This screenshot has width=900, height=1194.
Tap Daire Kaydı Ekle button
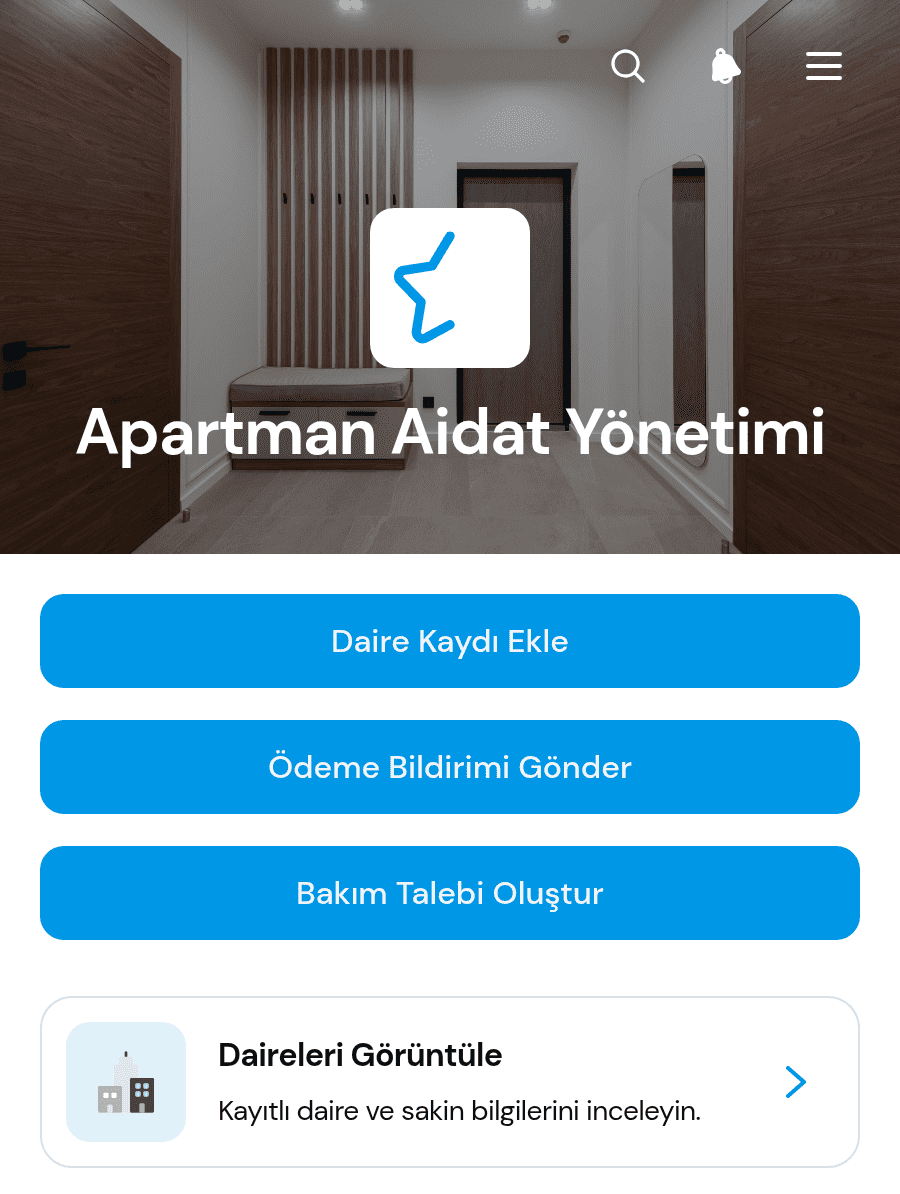pyautogui.click(x=450, y=641)
